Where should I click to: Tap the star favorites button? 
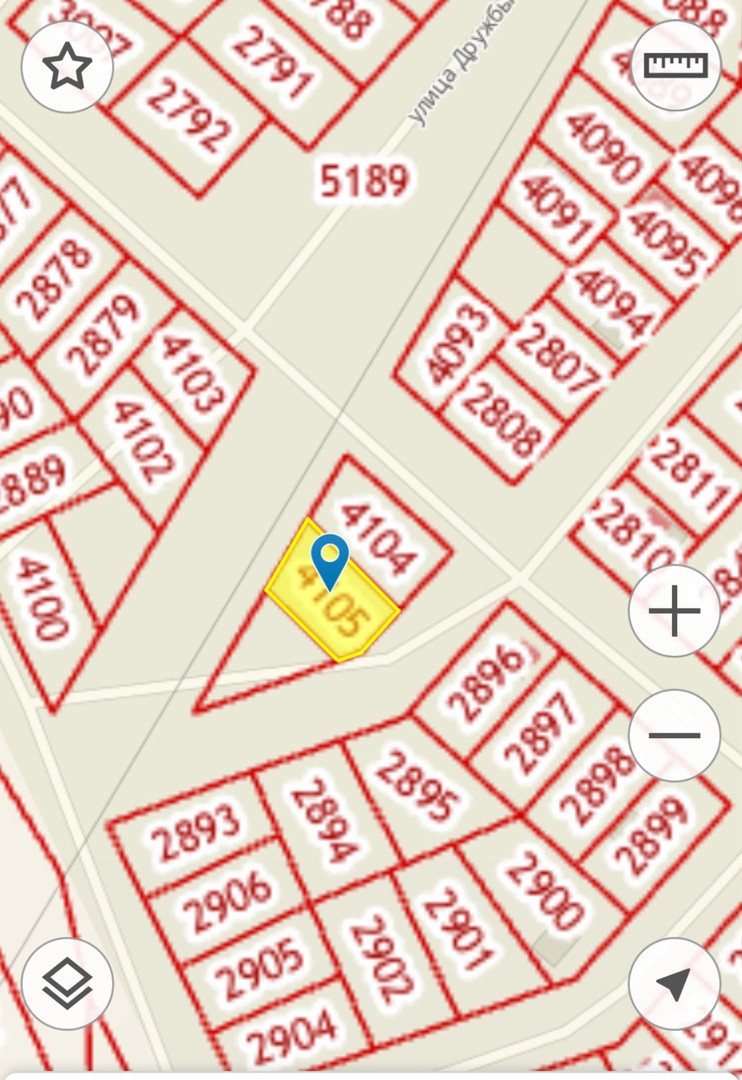(x=67, y=66)
